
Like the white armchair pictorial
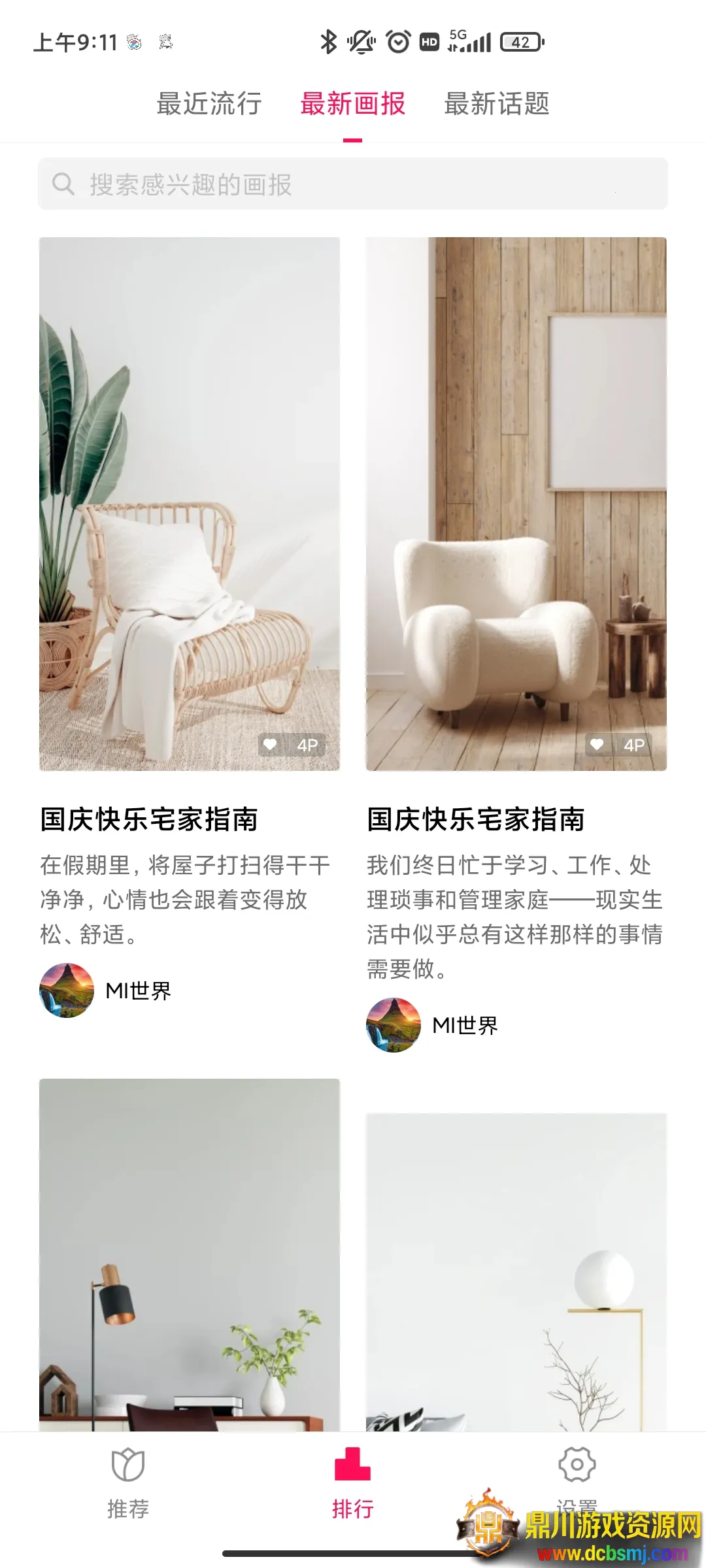tap(597, 744)
